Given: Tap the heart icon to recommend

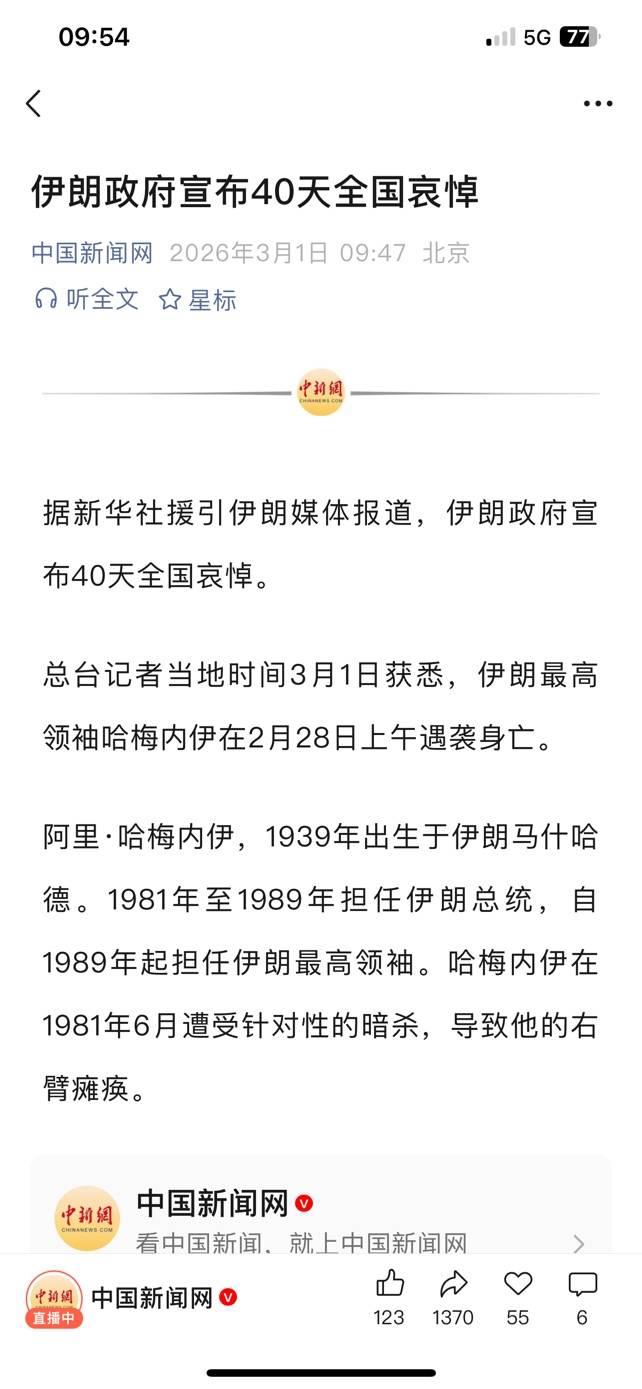Looking at the screenshot, I should (517, 1285).
